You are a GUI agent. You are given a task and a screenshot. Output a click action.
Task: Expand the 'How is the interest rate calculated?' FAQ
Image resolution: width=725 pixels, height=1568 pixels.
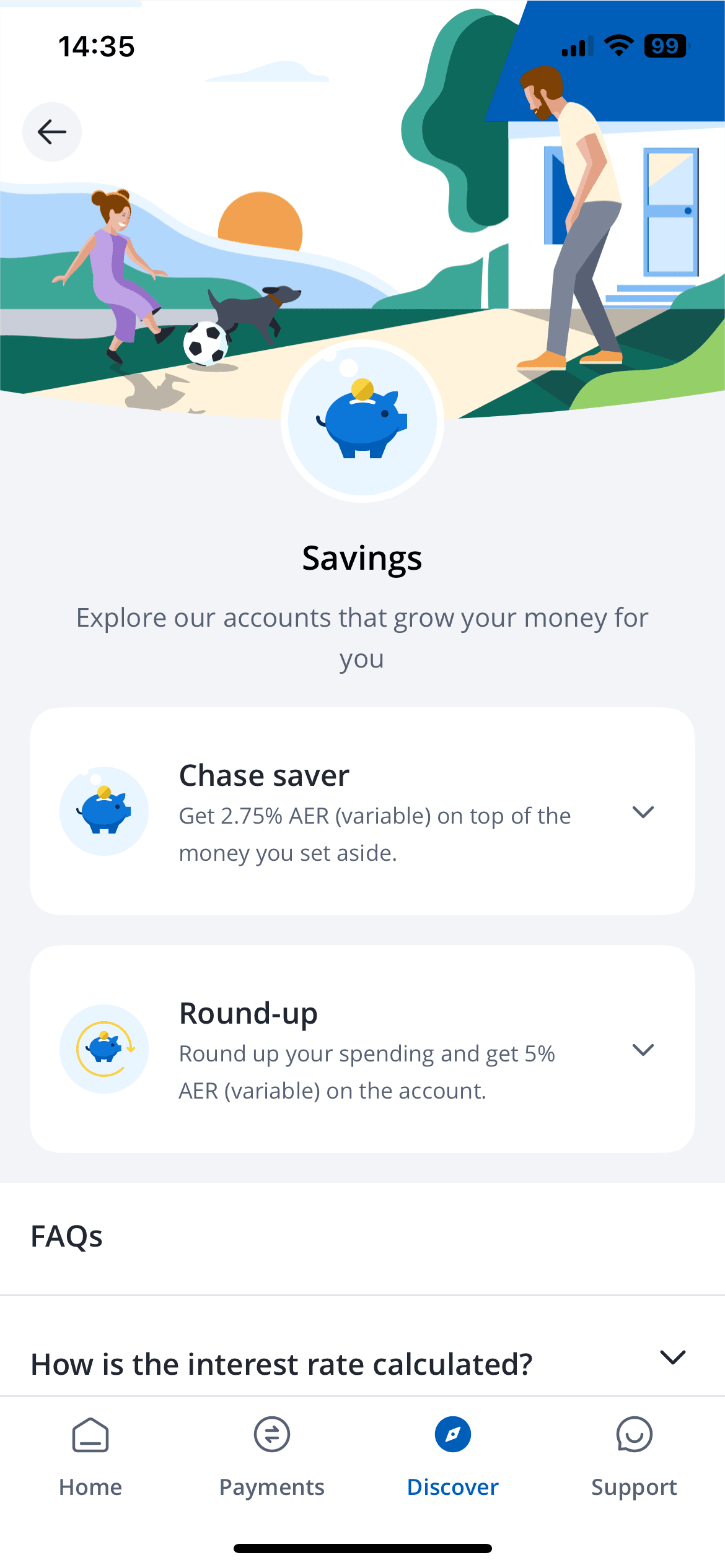[x=672, y=1357]
